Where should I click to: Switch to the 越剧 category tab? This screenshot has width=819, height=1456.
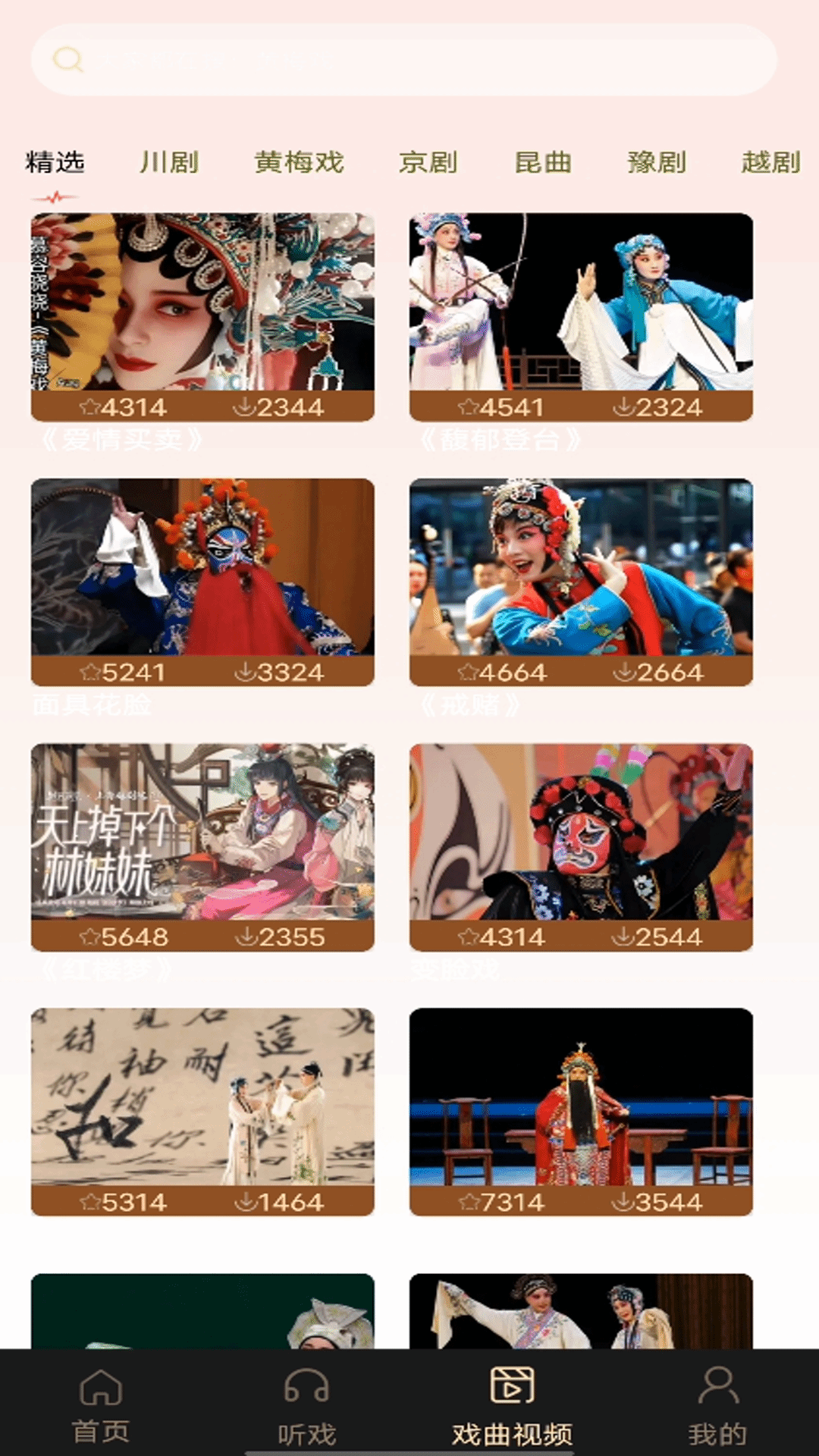click(x=770, y=162)
